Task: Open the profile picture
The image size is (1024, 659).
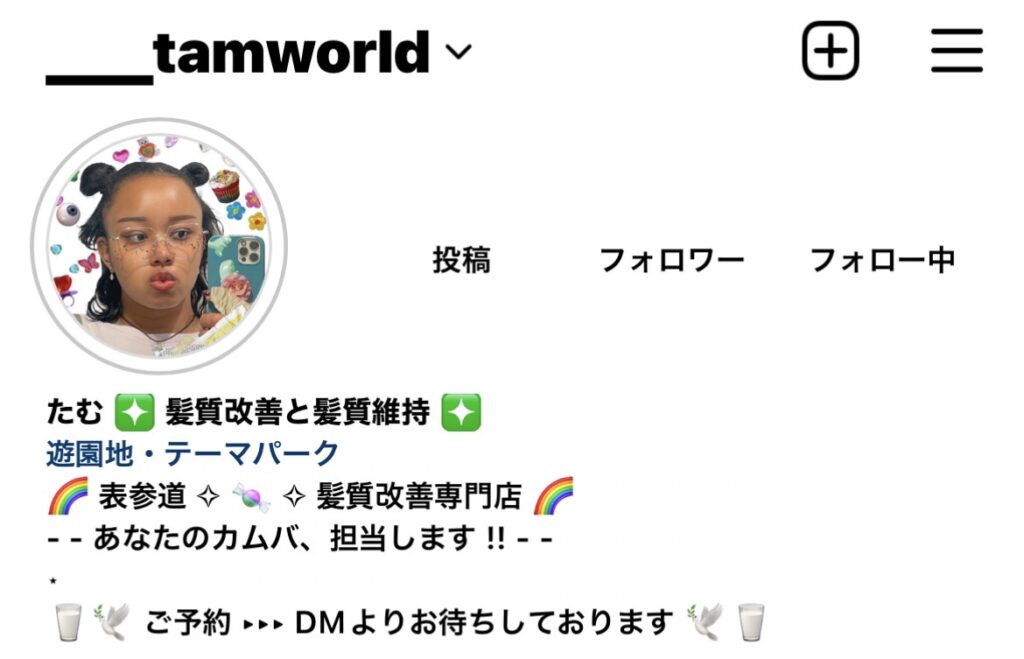Action: [x=159, y=246]
